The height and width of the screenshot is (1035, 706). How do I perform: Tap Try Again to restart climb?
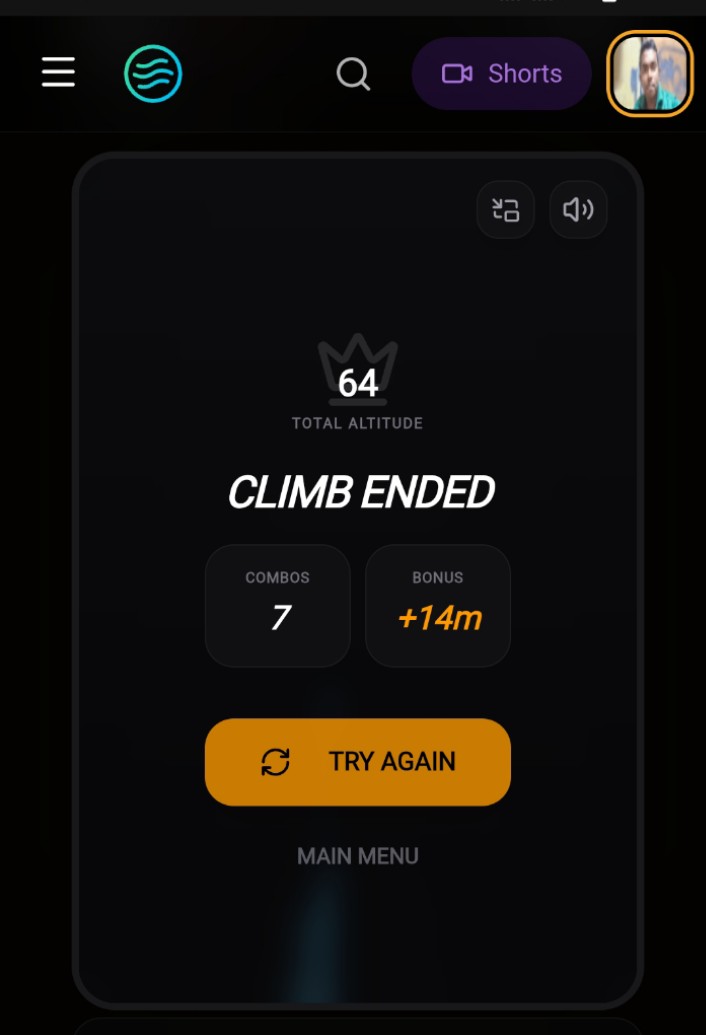point(358,762)
